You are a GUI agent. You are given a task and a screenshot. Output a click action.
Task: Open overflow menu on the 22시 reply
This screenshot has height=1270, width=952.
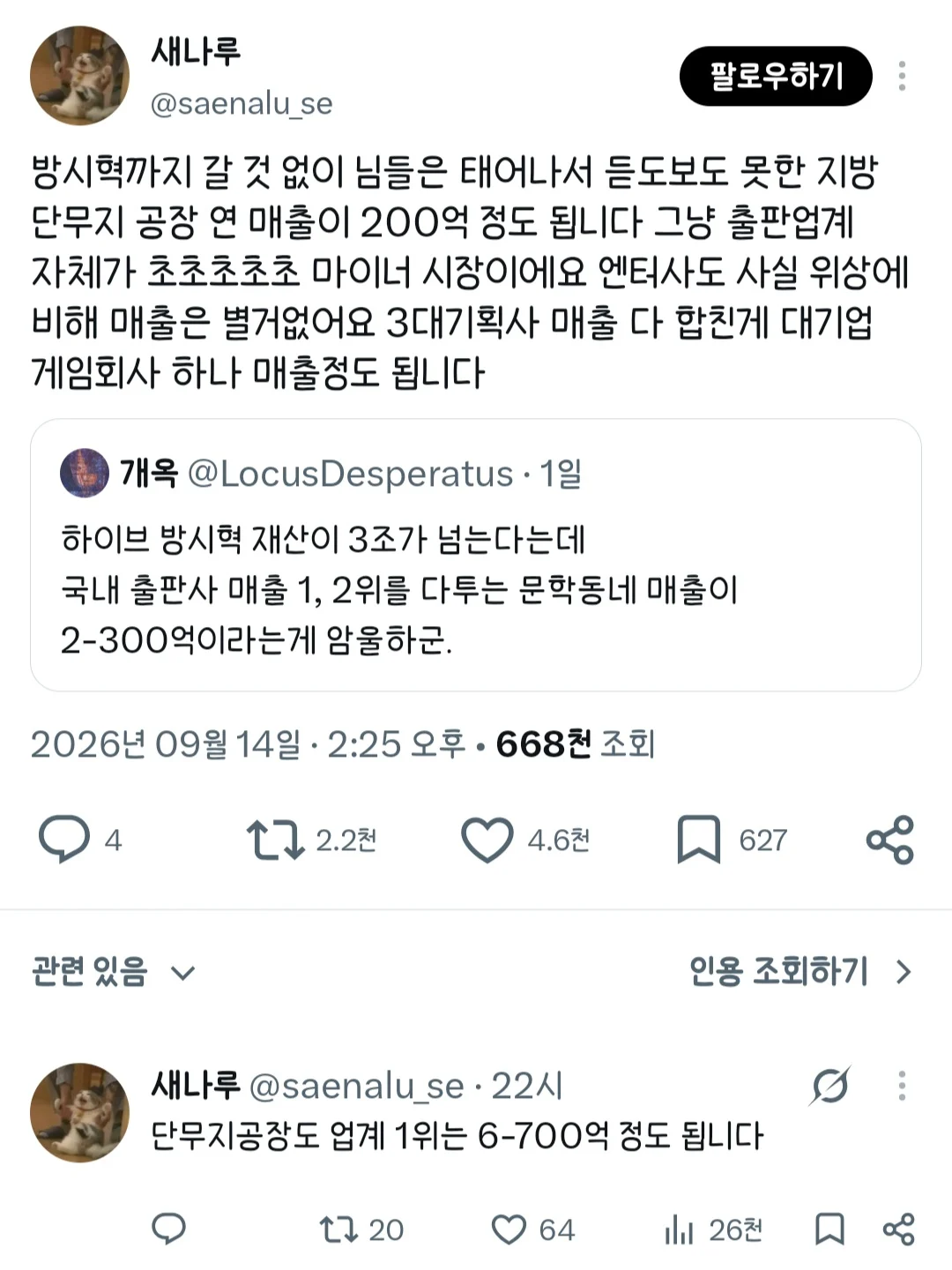(x=902, y=1086)
